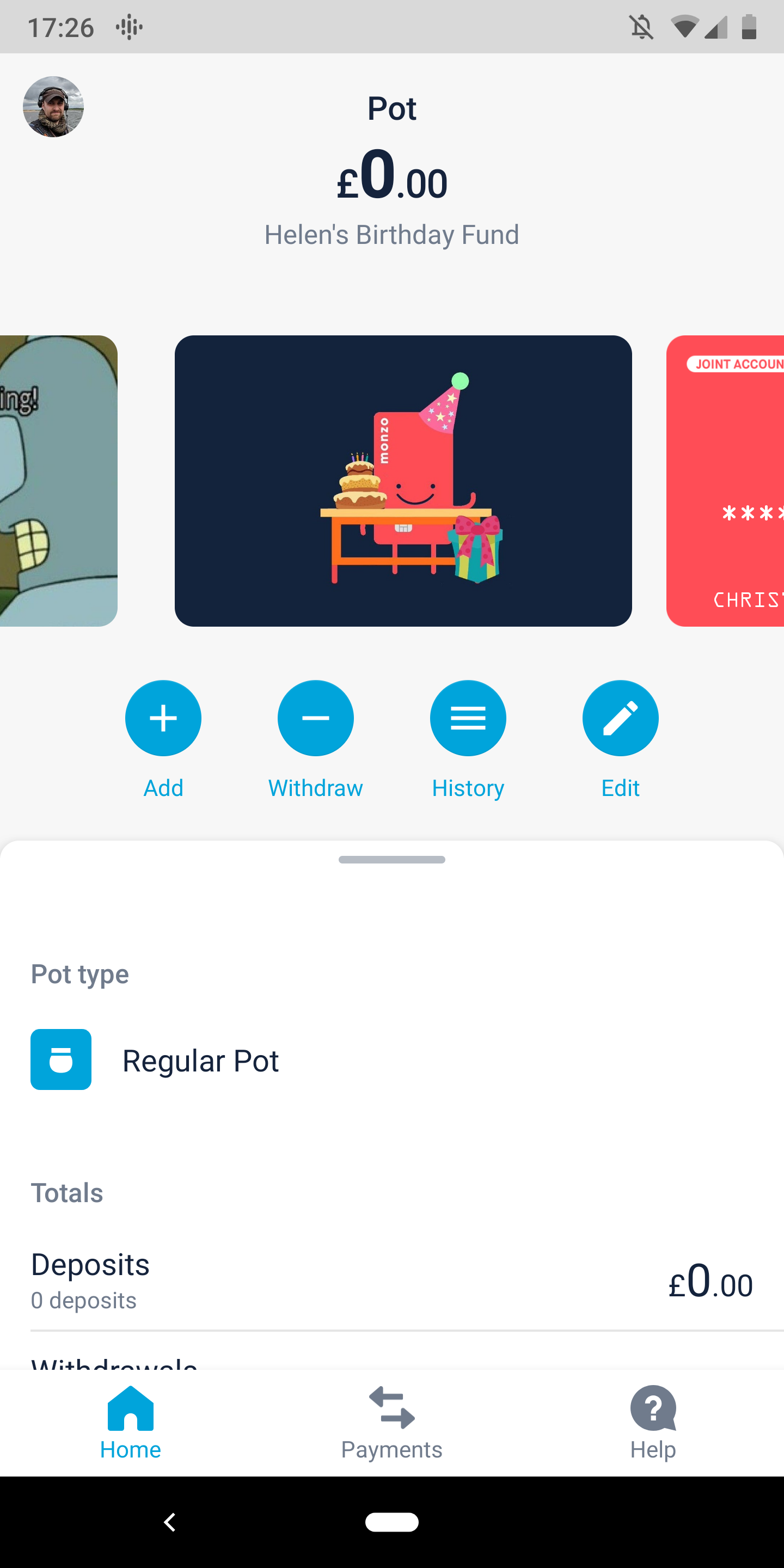Open the profile avatar photo

(53, 107)
